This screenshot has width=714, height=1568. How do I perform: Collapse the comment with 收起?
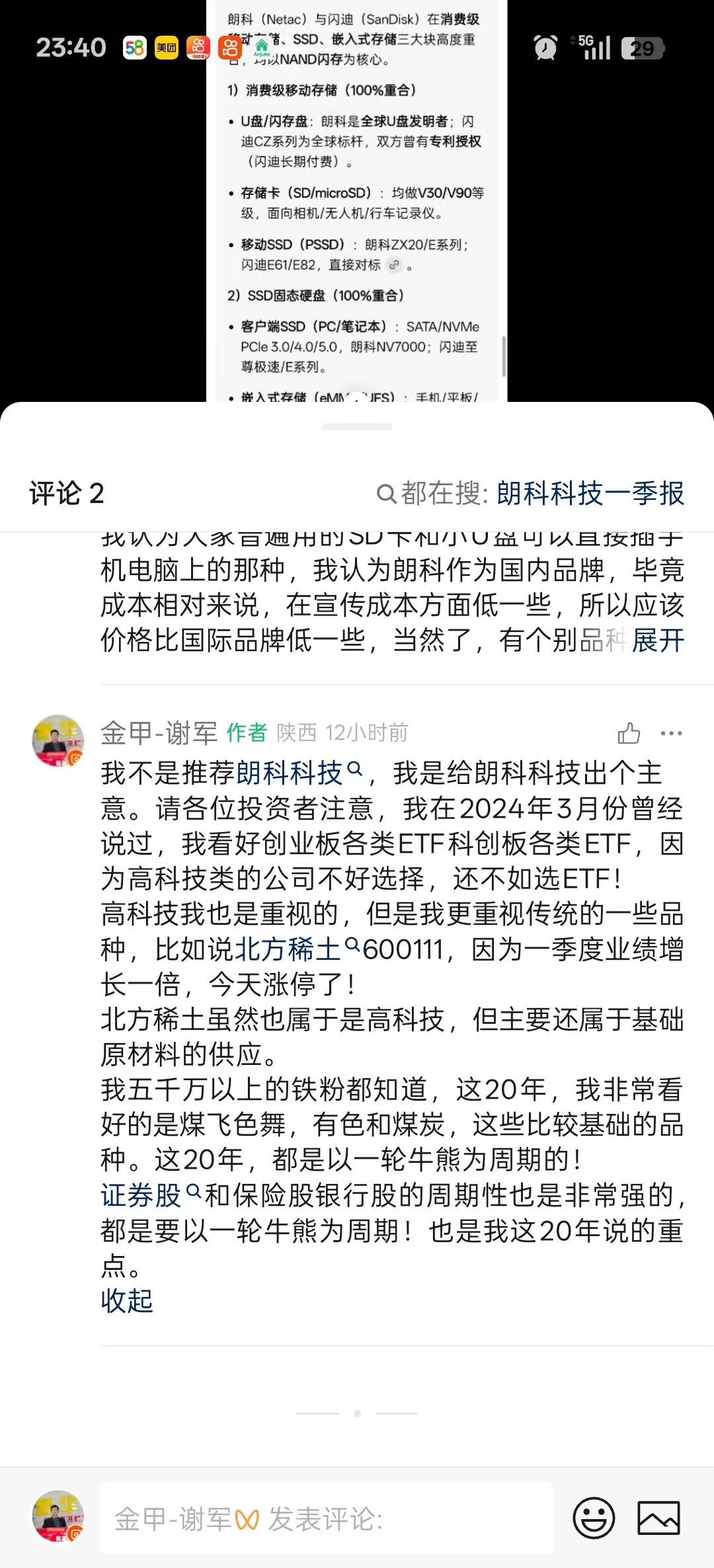tap(127, 1301)
